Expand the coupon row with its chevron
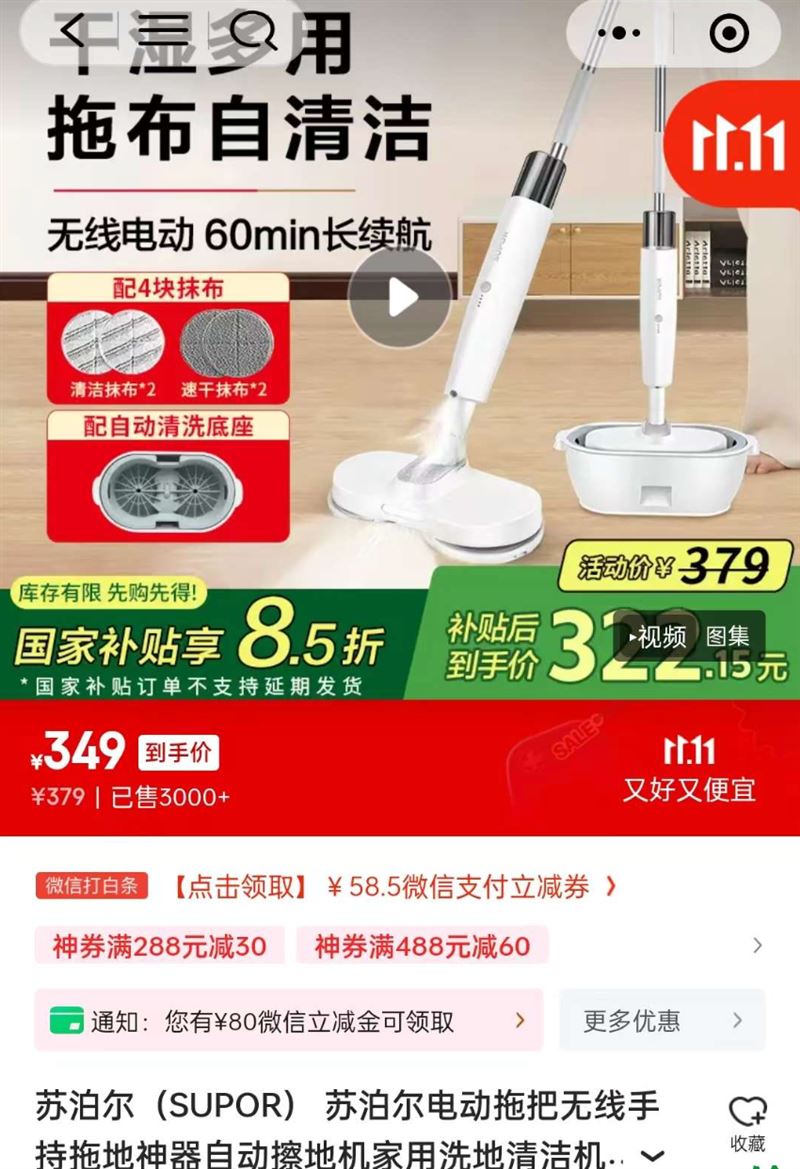 pos(757,946)
